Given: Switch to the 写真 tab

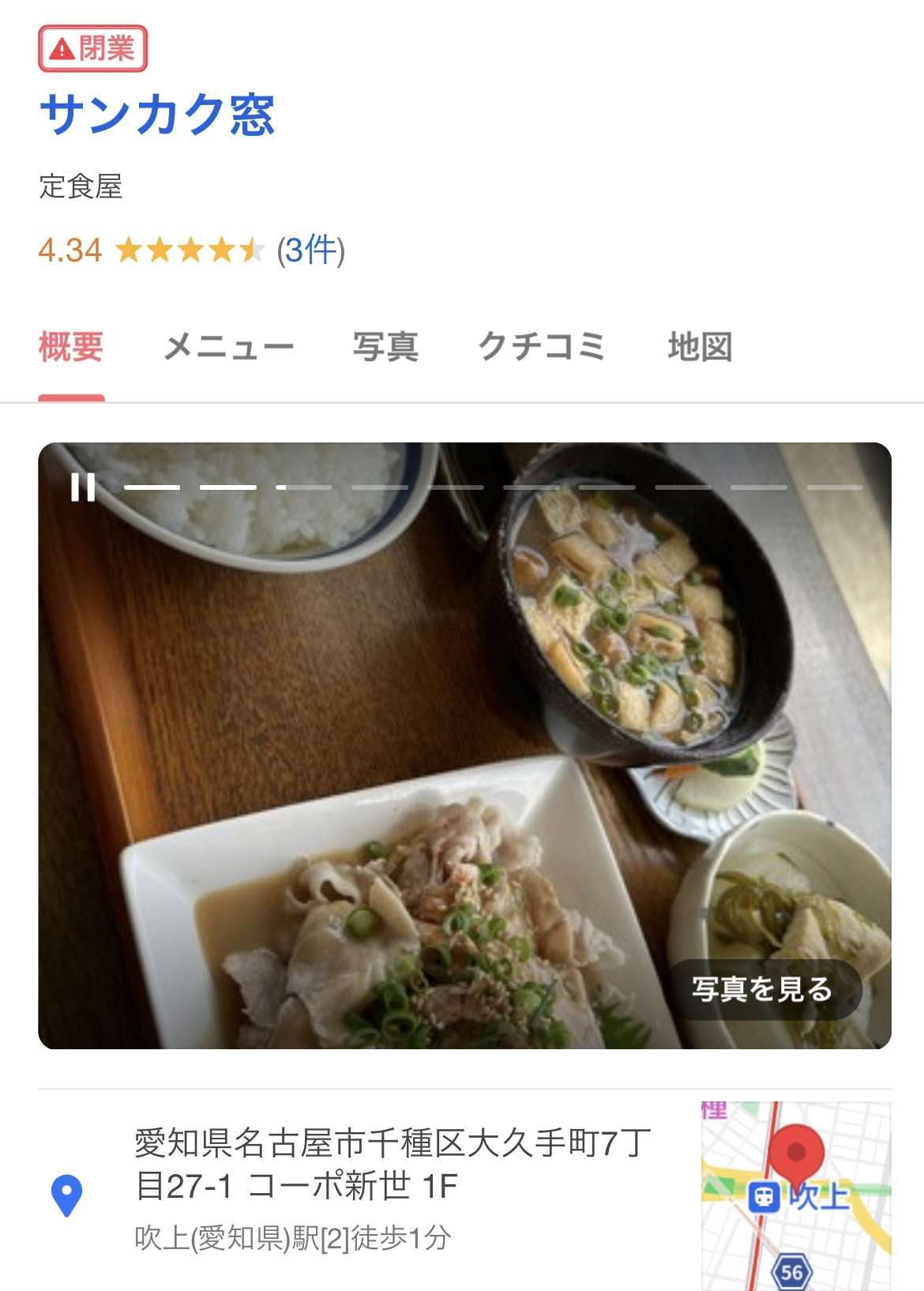Looking at the screenshot, I should pos(385,347).
